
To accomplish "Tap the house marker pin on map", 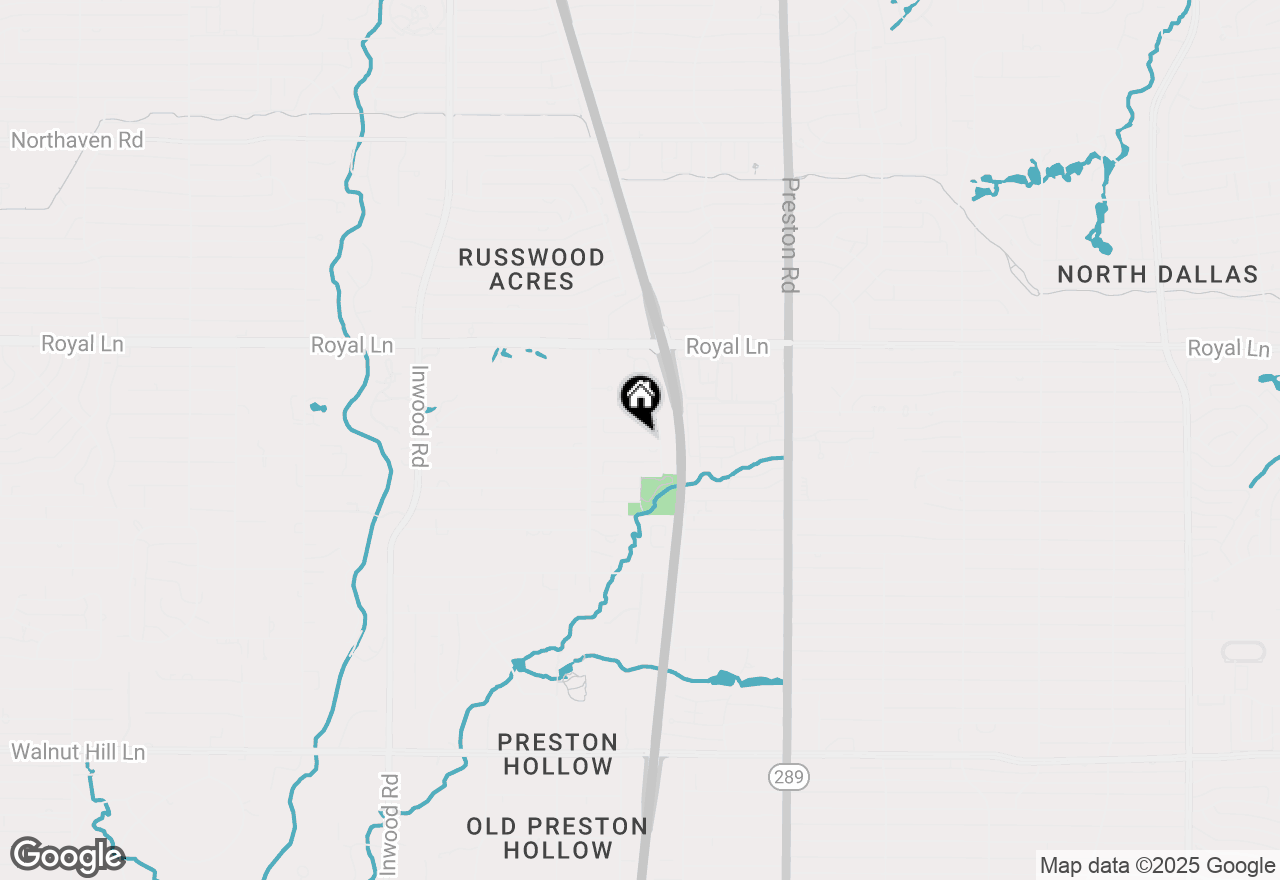I will (x=640, y=399).
